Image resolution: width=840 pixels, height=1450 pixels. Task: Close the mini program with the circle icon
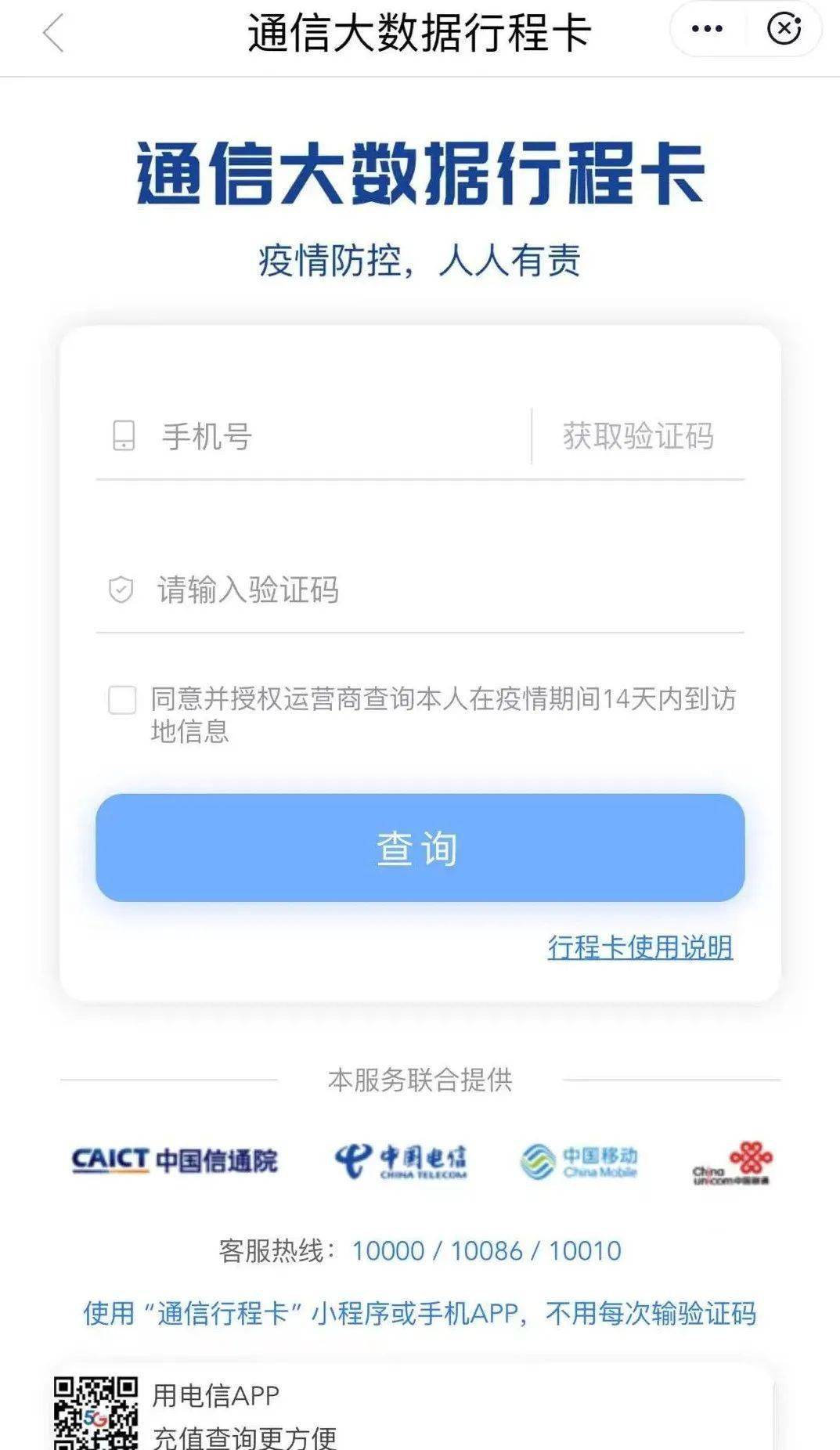(x=784, y=30)
